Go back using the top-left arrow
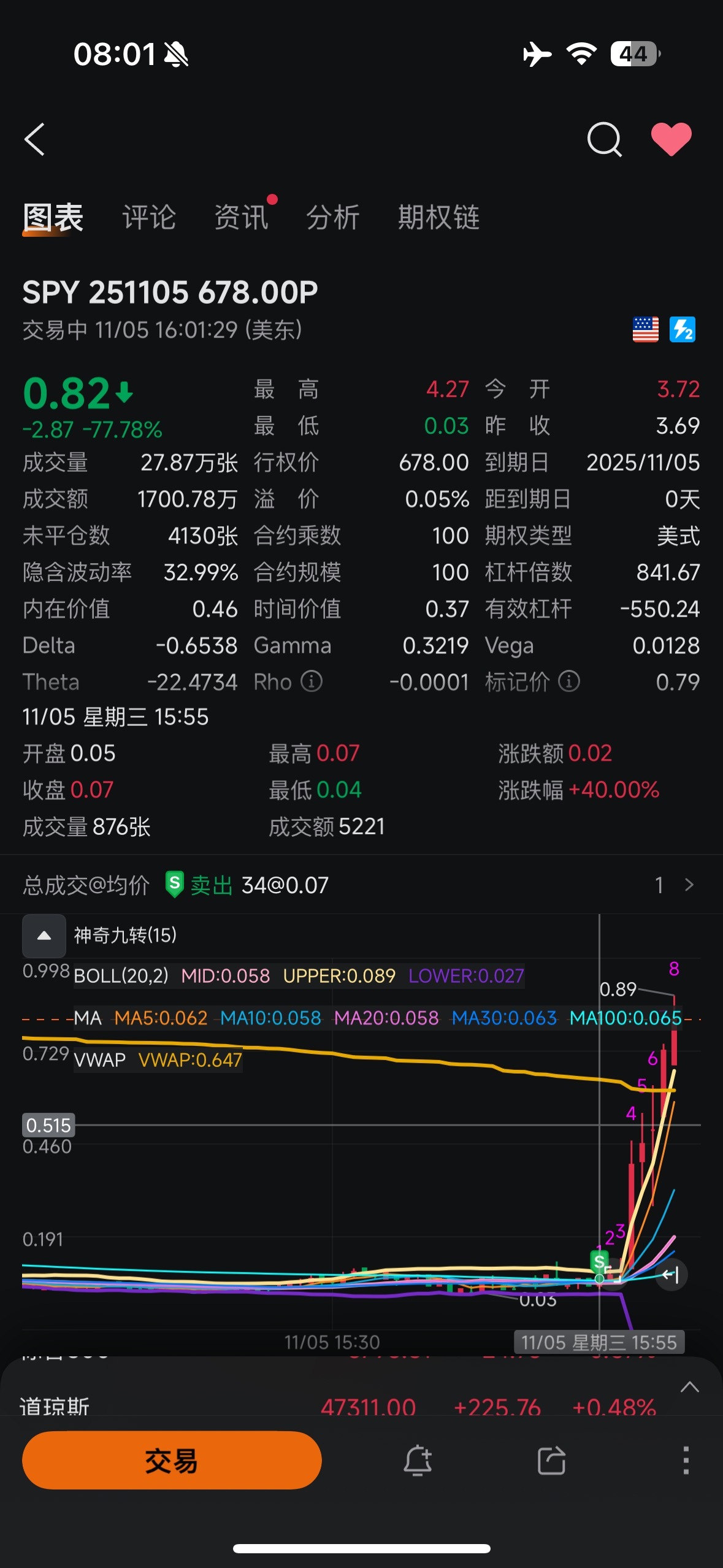 point(34,139)
